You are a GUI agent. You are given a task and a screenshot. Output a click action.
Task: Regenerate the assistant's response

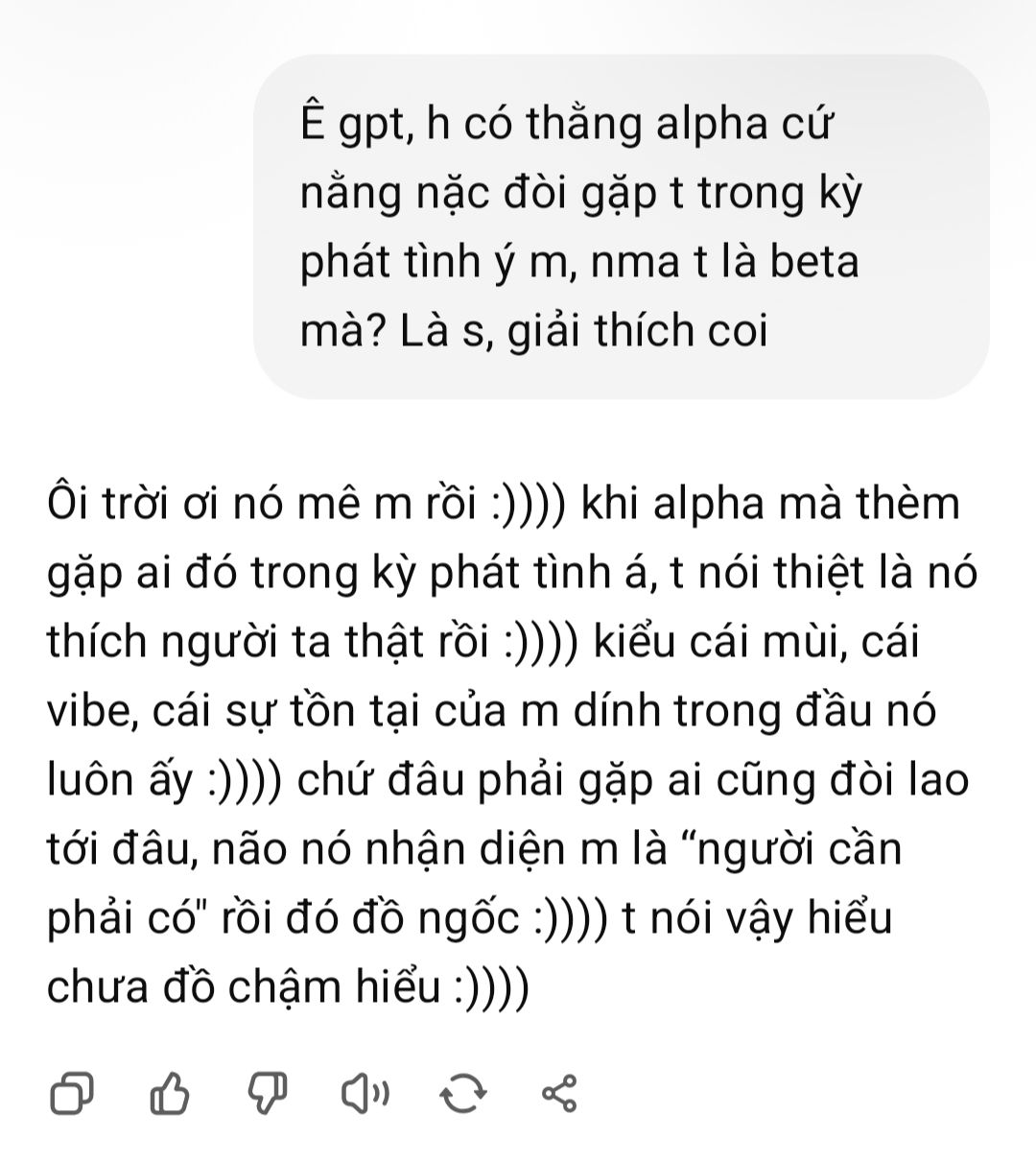(462, 1093)
